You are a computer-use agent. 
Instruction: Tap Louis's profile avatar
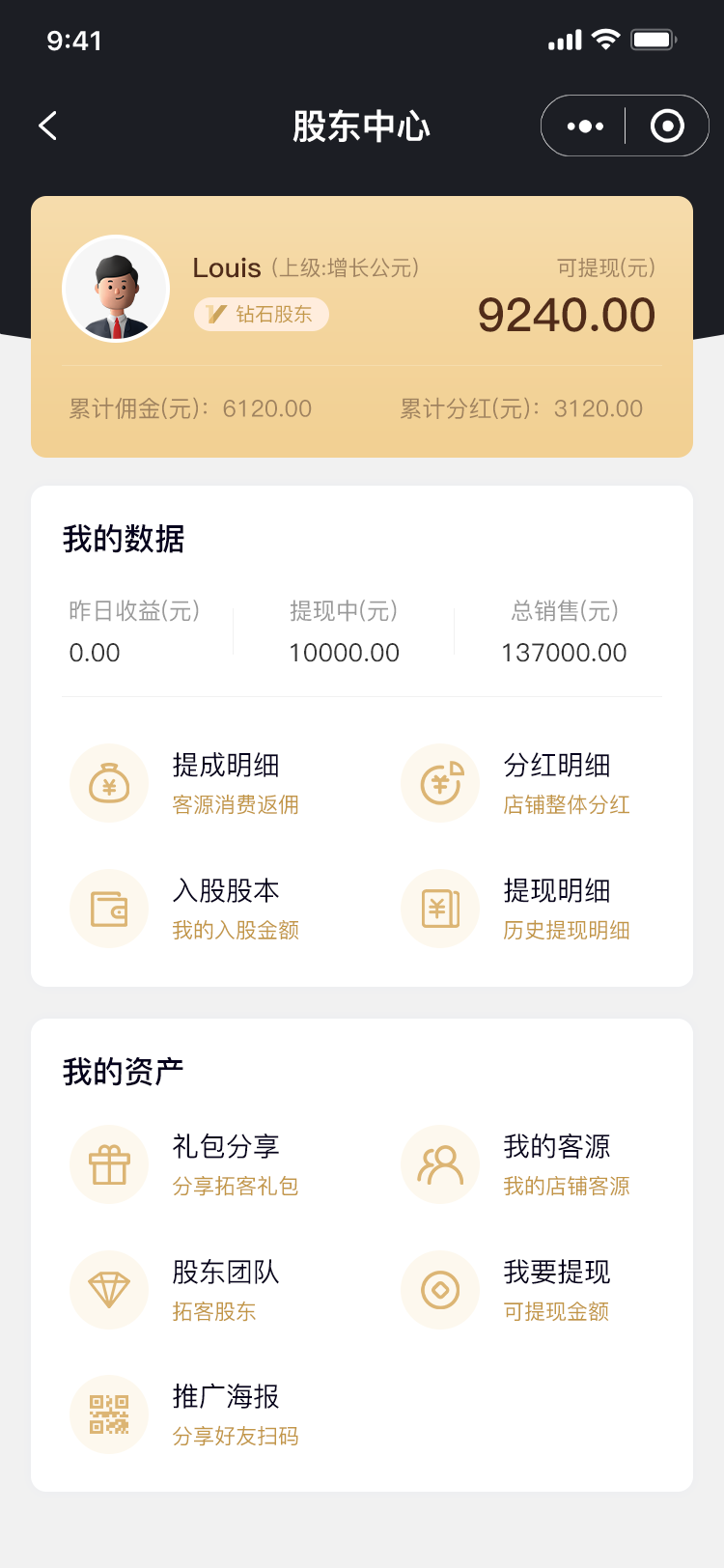pos(116,289)
